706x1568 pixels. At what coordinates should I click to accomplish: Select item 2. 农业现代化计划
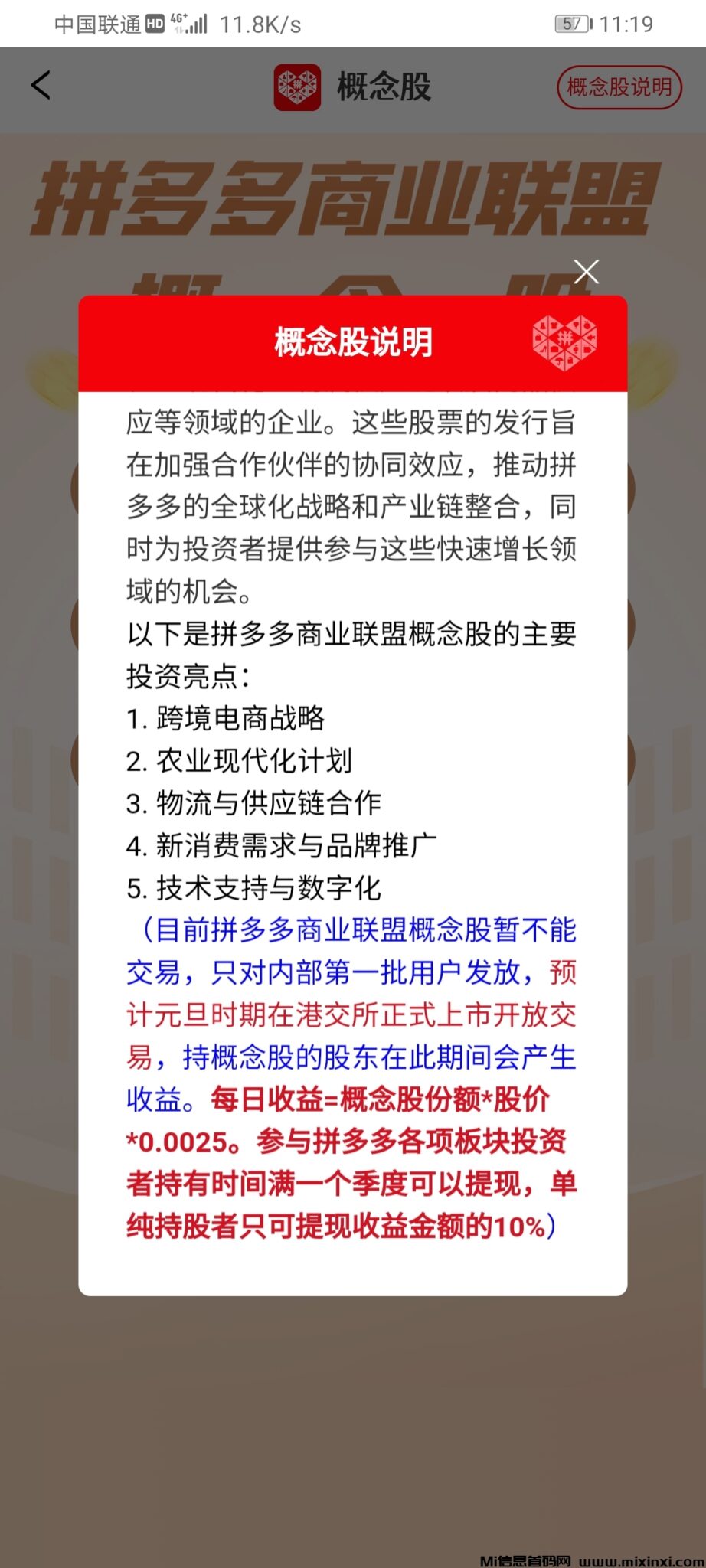click(240, 761)
